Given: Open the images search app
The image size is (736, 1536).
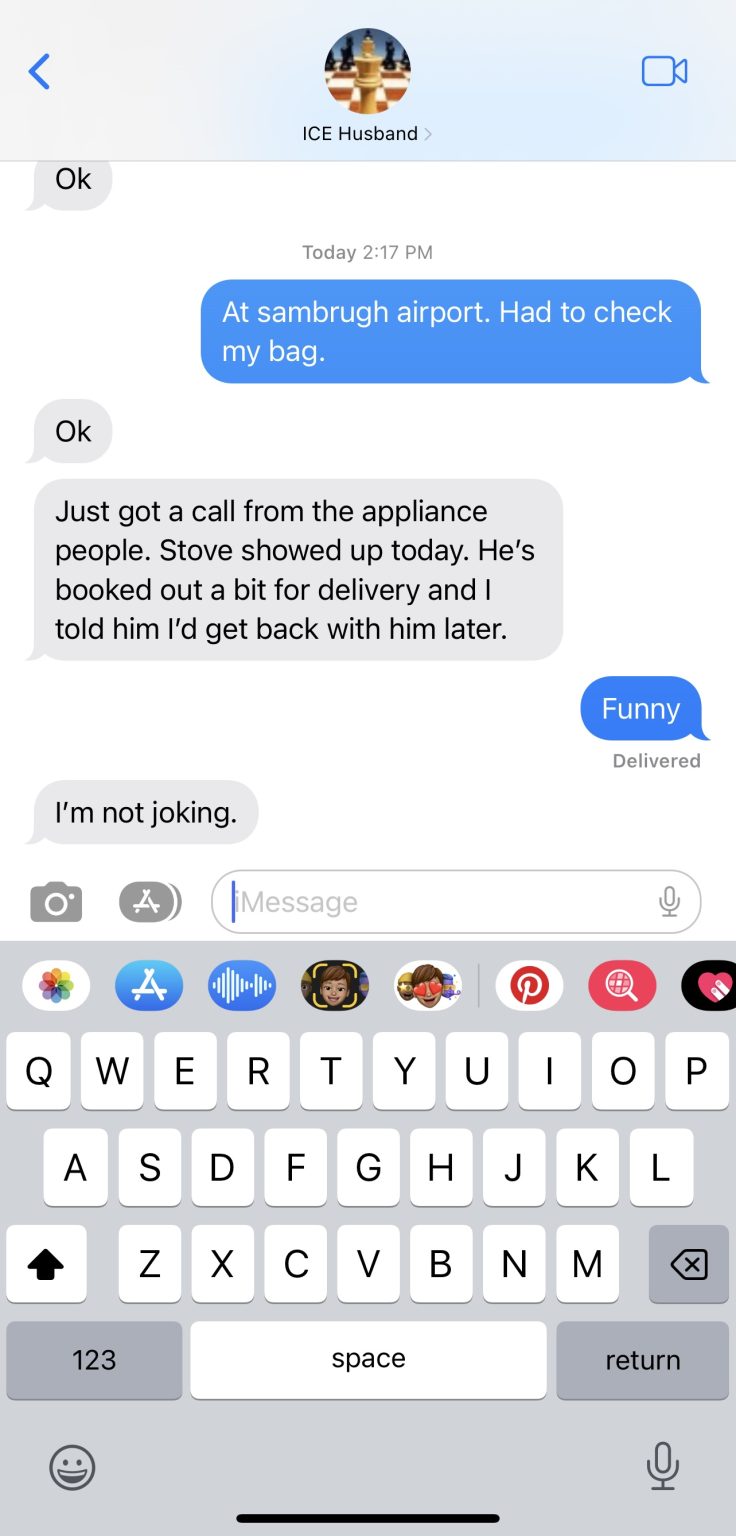Looking at the screenshot, I should coord(622,987).
